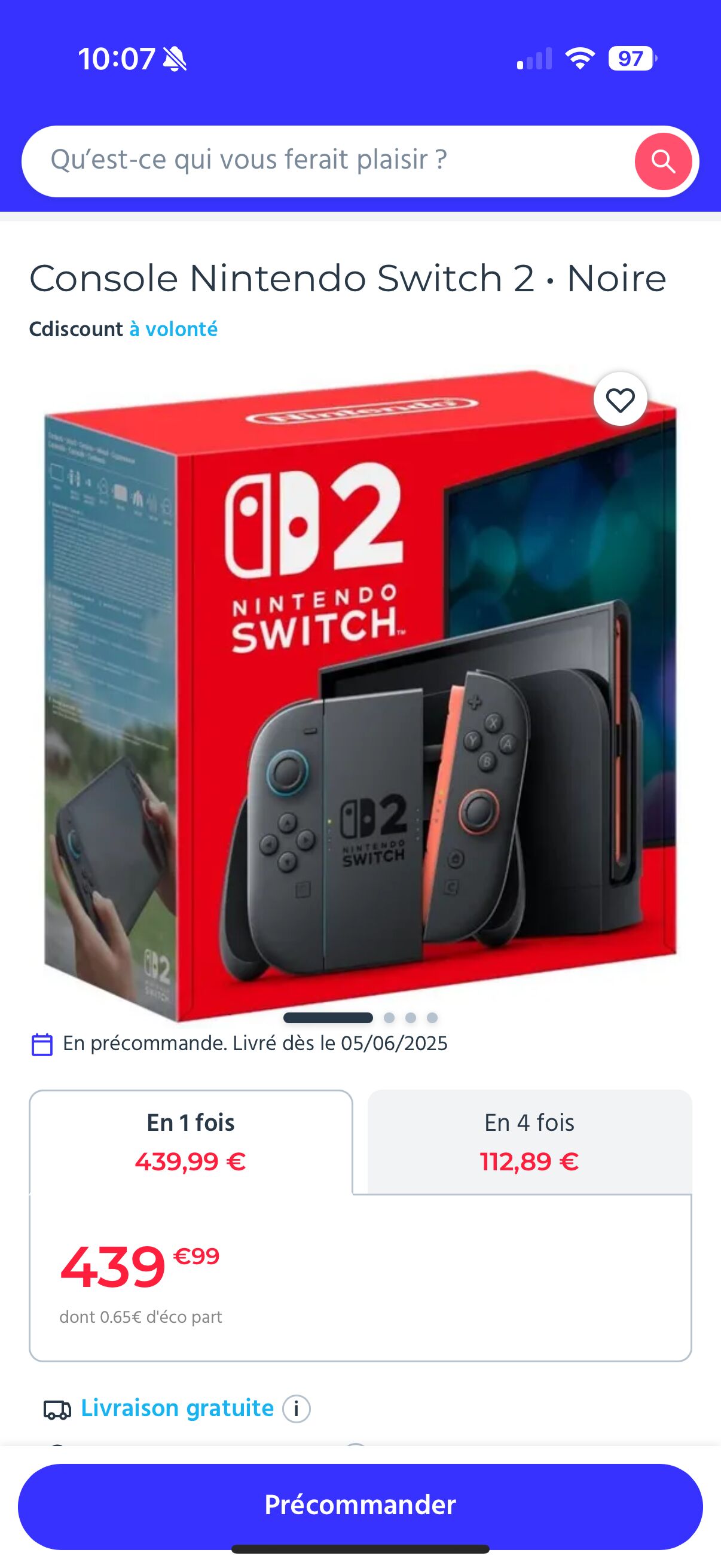Tap the pink search magnifier button
The height and width of the screenshot is (1568, 721).
click(662, 161)
